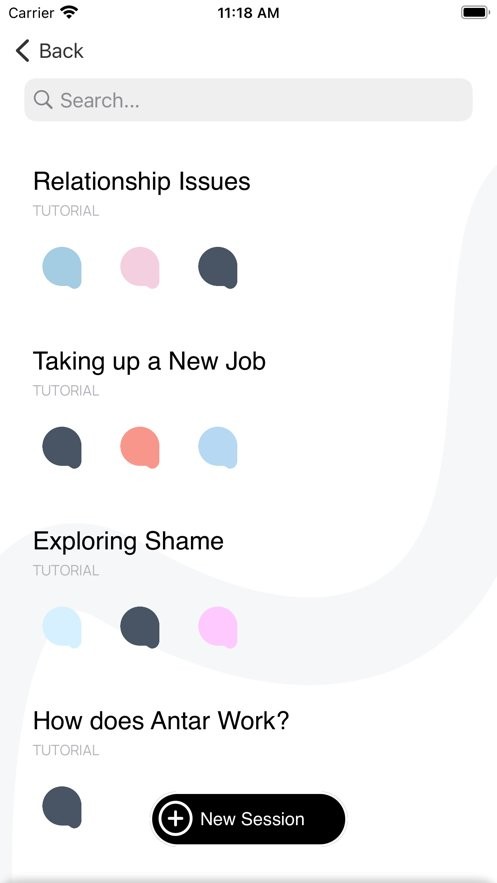Open the Relationship Issues tutorial
This screenshot has width=497, height=883.
tap(142, 181)
